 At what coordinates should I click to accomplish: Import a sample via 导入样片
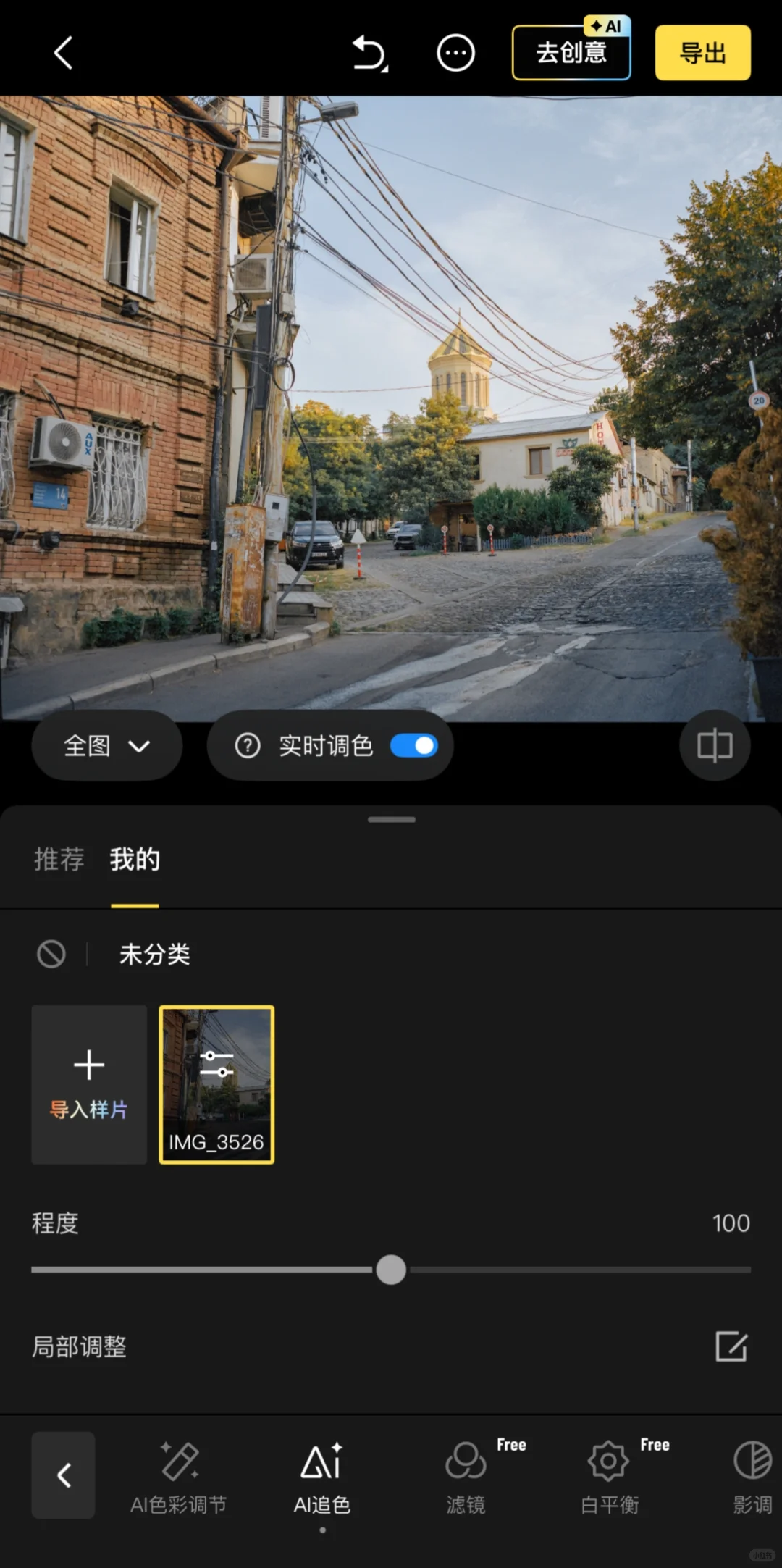point(89,1084)
